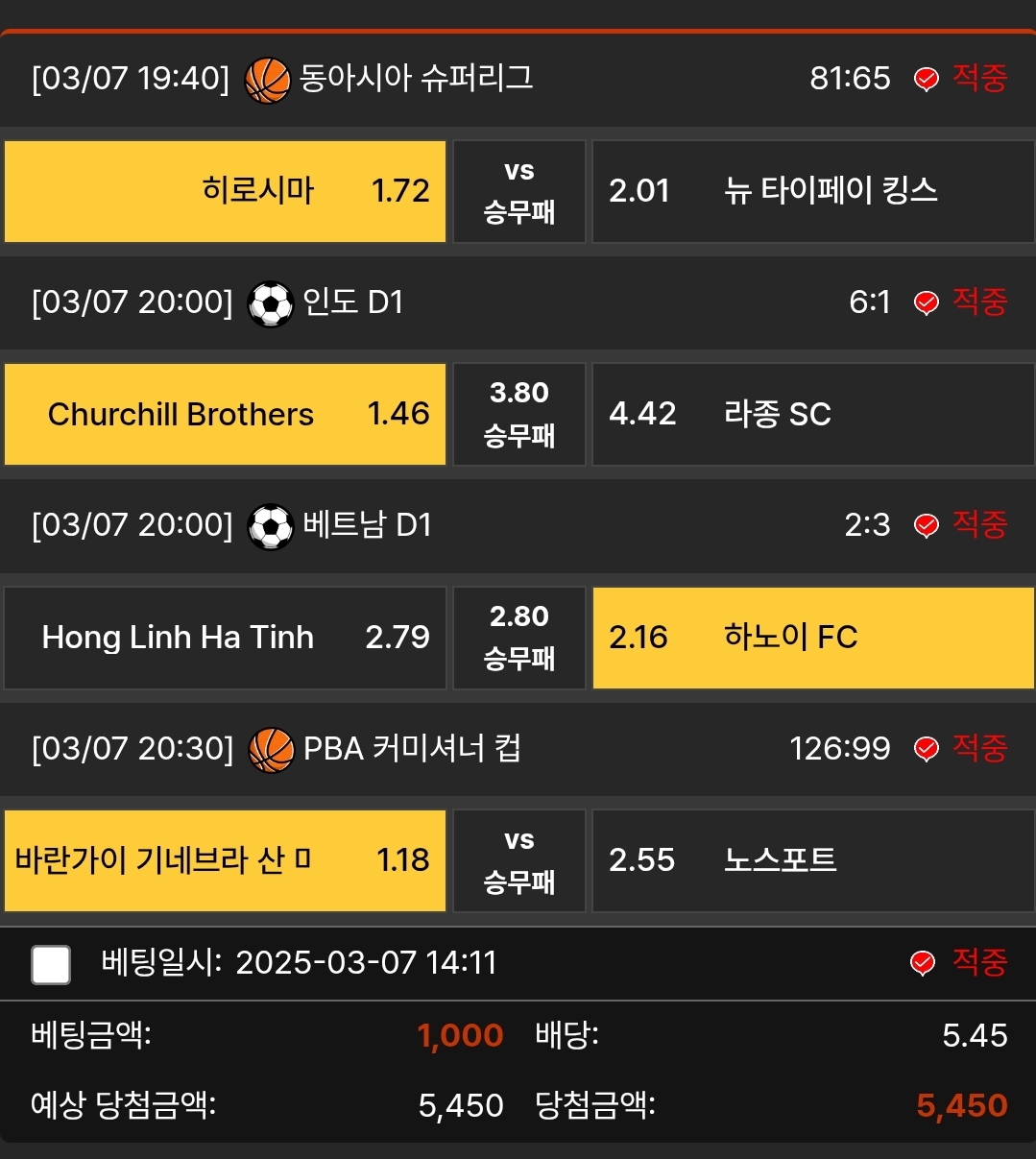This screenshot has height=1159, width=1036.
Task: Select the 히로시마 1.72 bet cell
Action: pos(226,191)
